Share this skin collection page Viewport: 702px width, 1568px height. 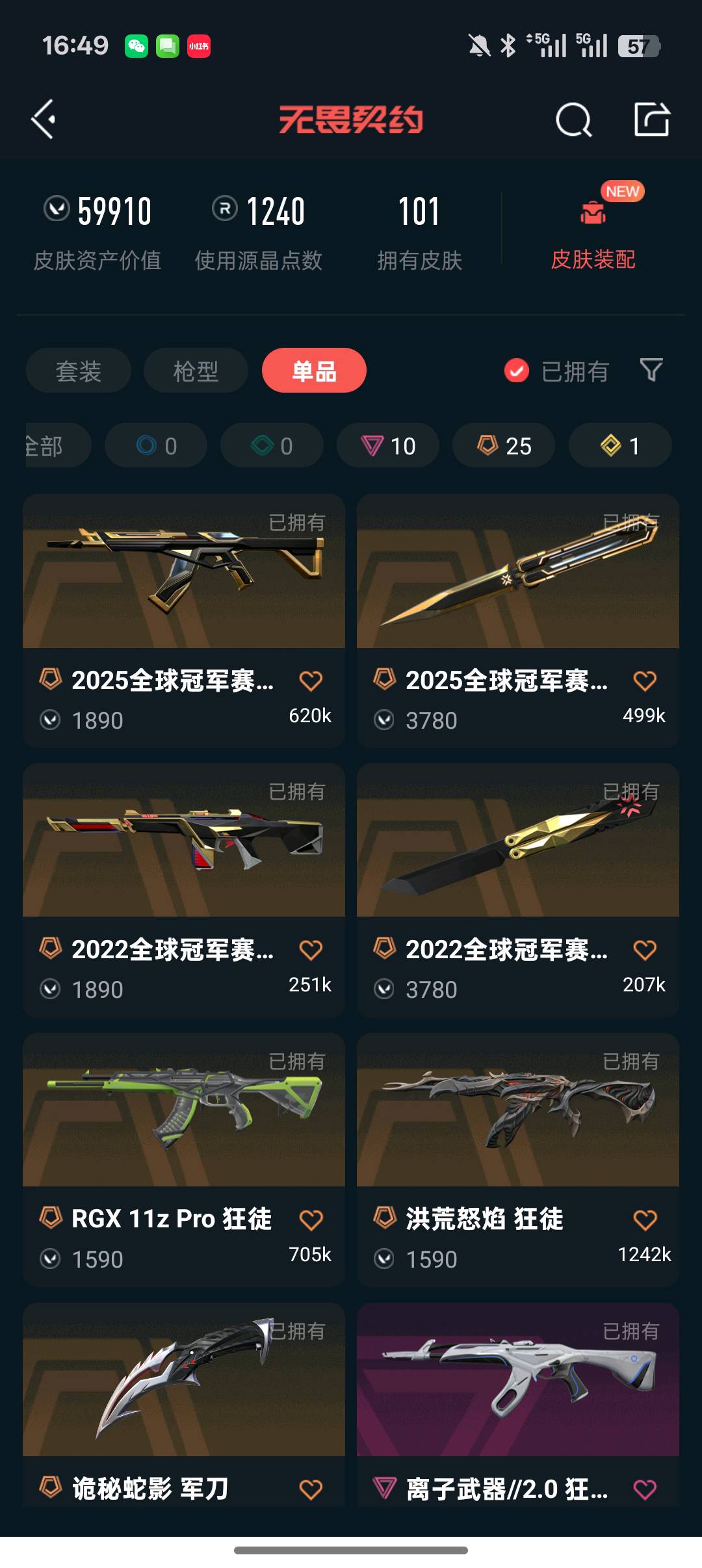652,119
